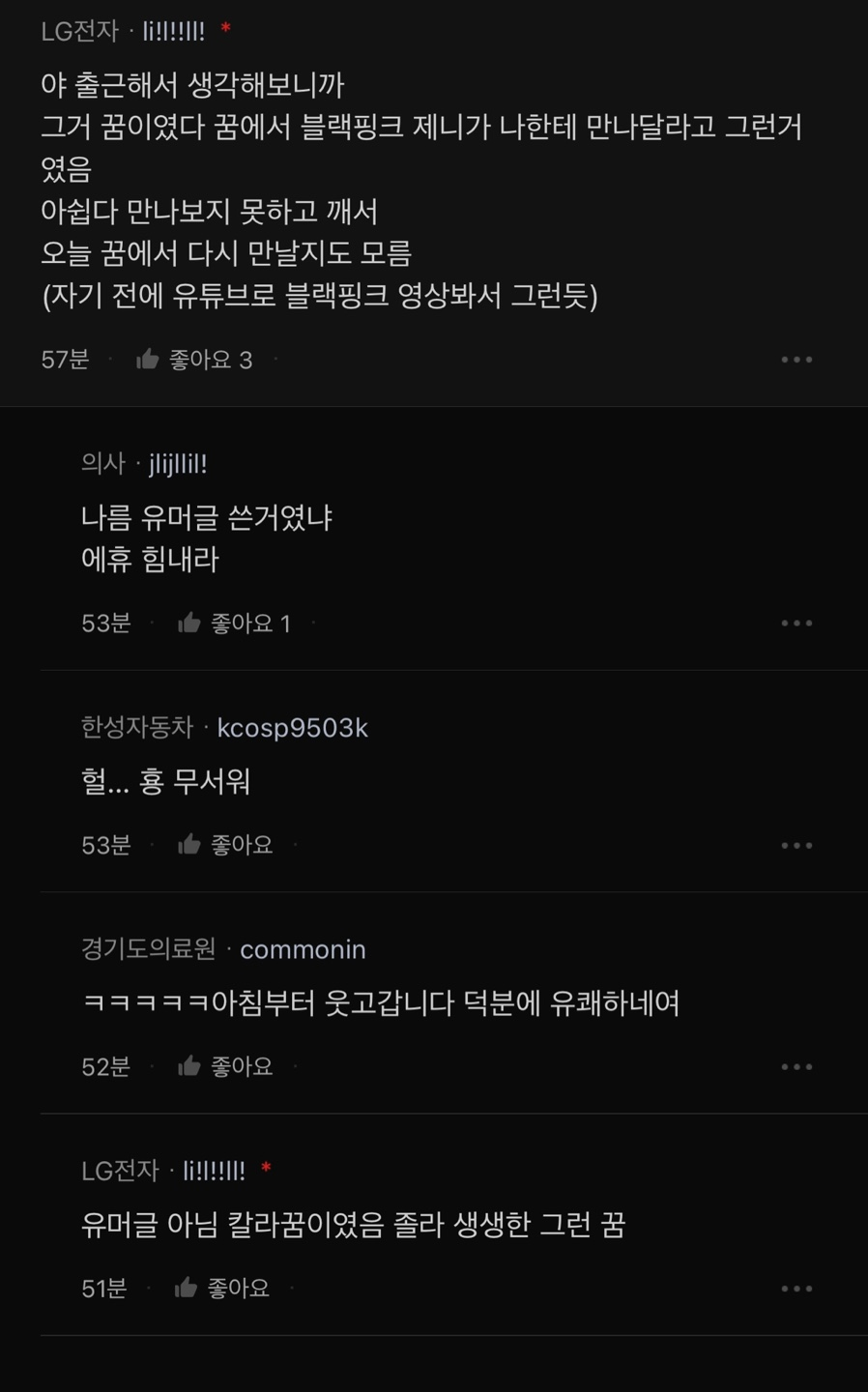Open more options on commonin's comment
This screenshot has width=868, height=1392.
796,1066
